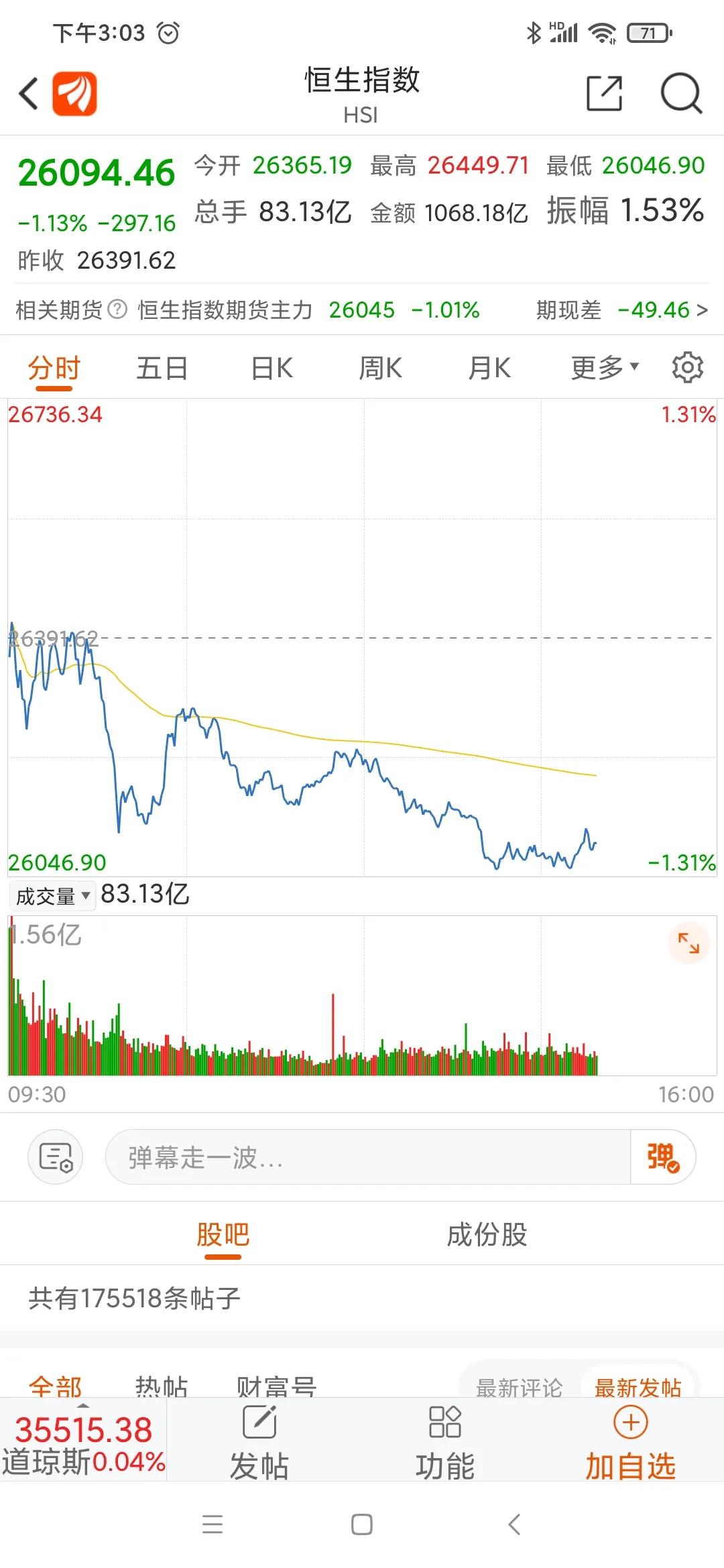Tap the back arrow at top left

click(28, 92)
